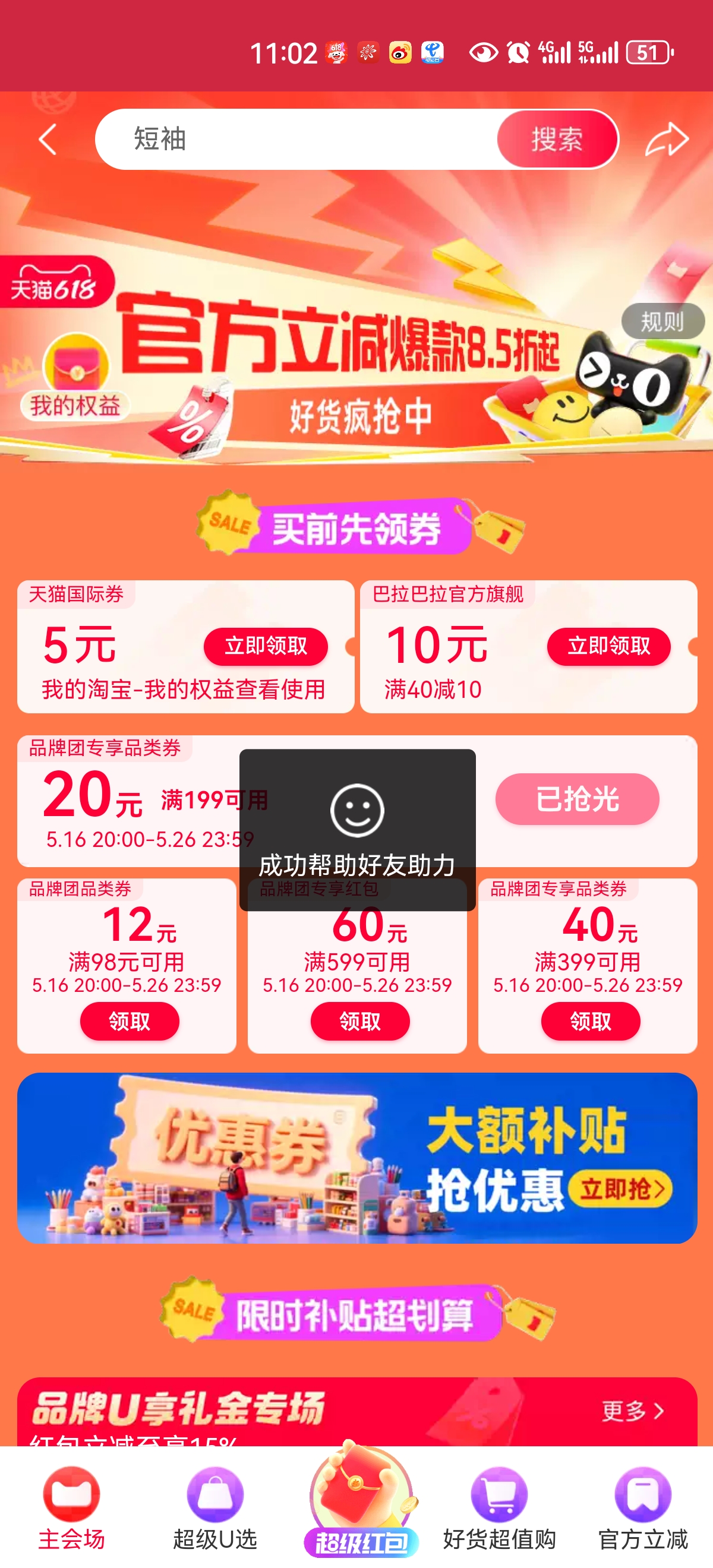The width and height of the screenshot is (713, 1568).
Task: Tap 更多 in 品牌U享礼金专场
Action: [633, 1411]
